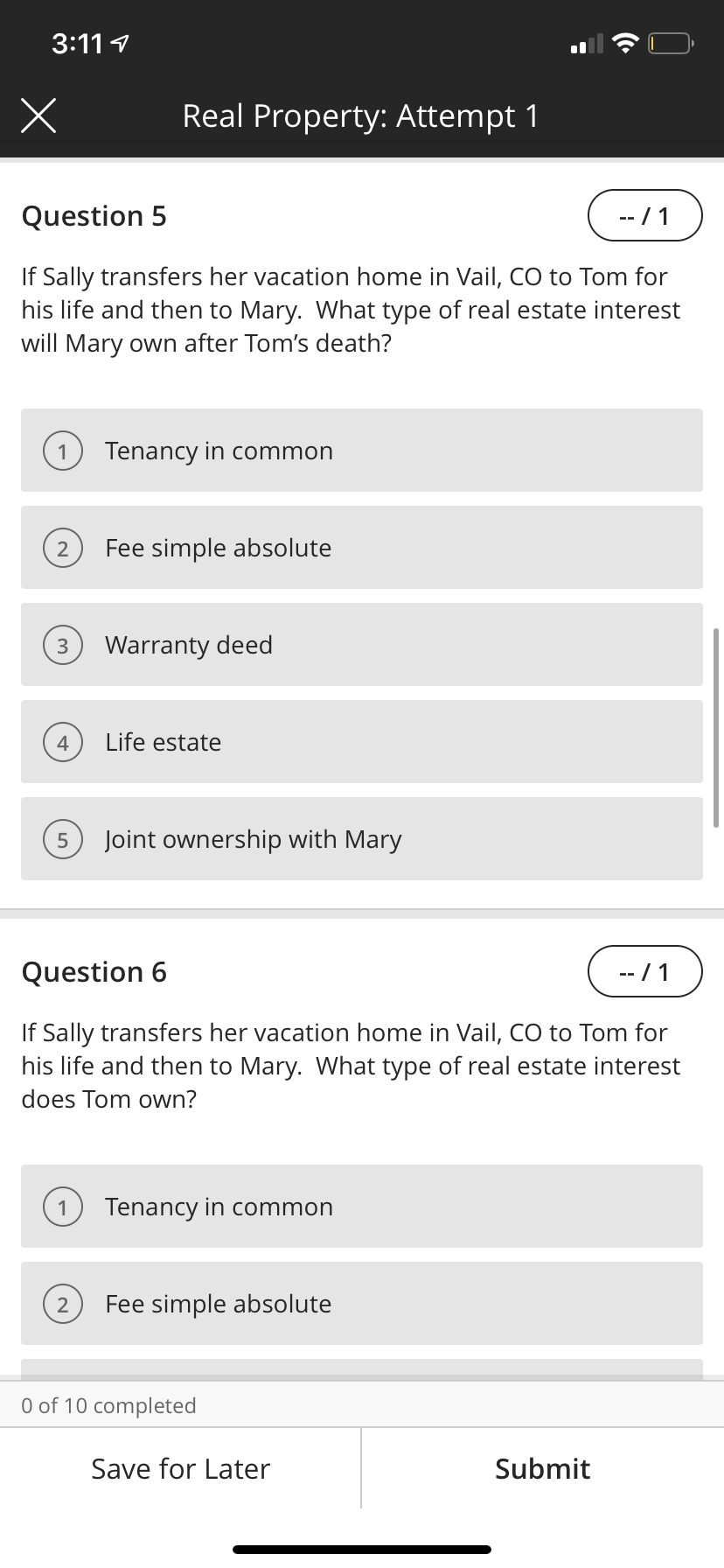Tap the location arrow next to the clock

tap(116, 41)
